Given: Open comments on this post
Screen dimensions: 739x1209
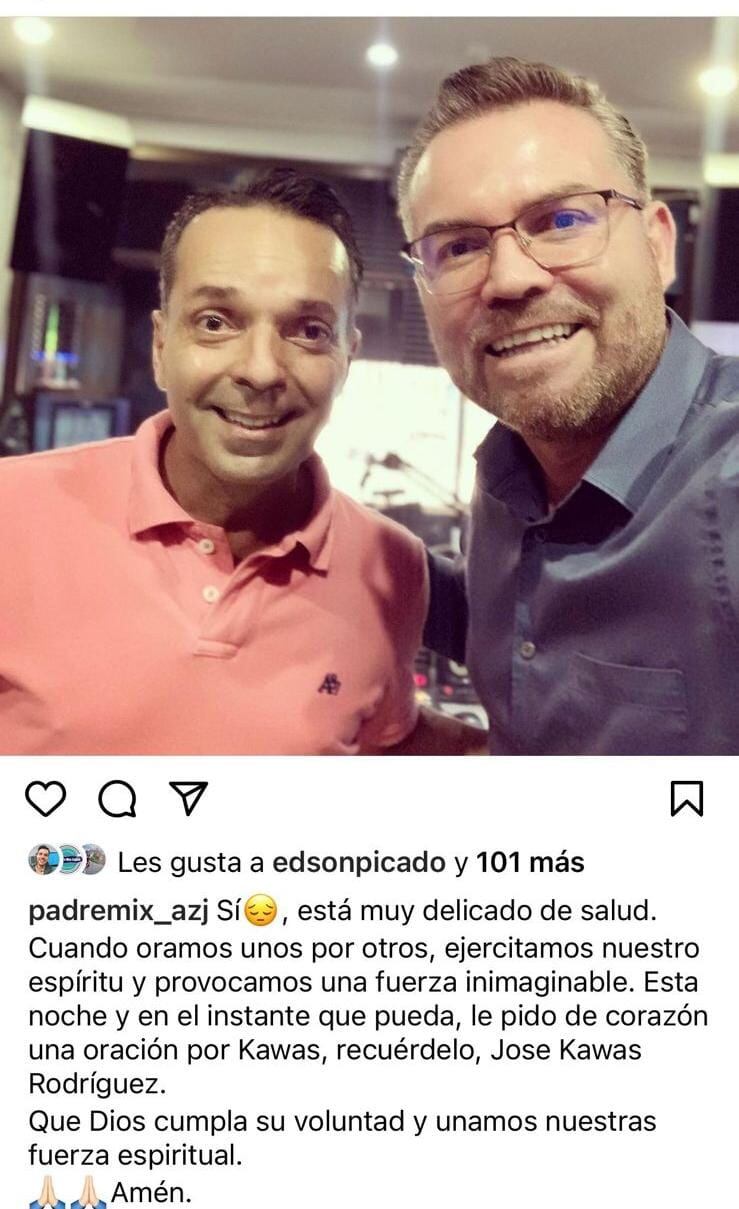Looking at the screenshot, I should 116,798.
